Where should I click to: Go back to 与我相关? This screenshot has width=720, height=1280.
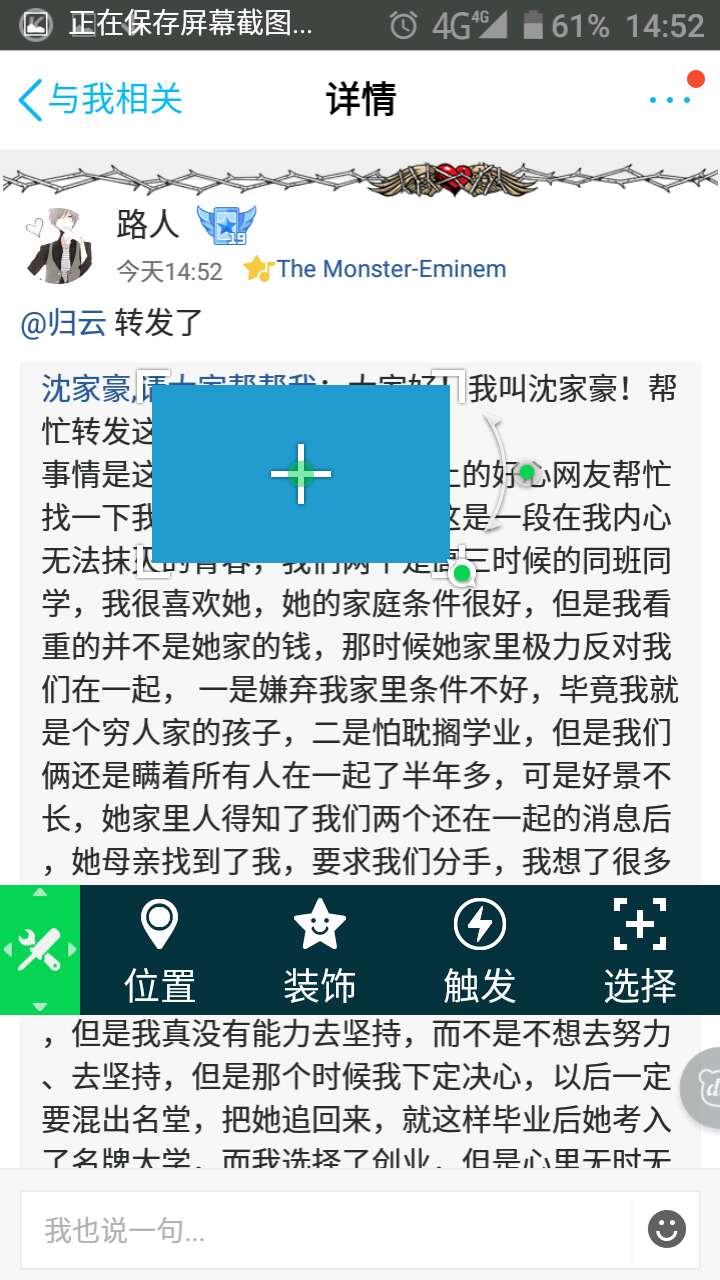tap(100, 99)
